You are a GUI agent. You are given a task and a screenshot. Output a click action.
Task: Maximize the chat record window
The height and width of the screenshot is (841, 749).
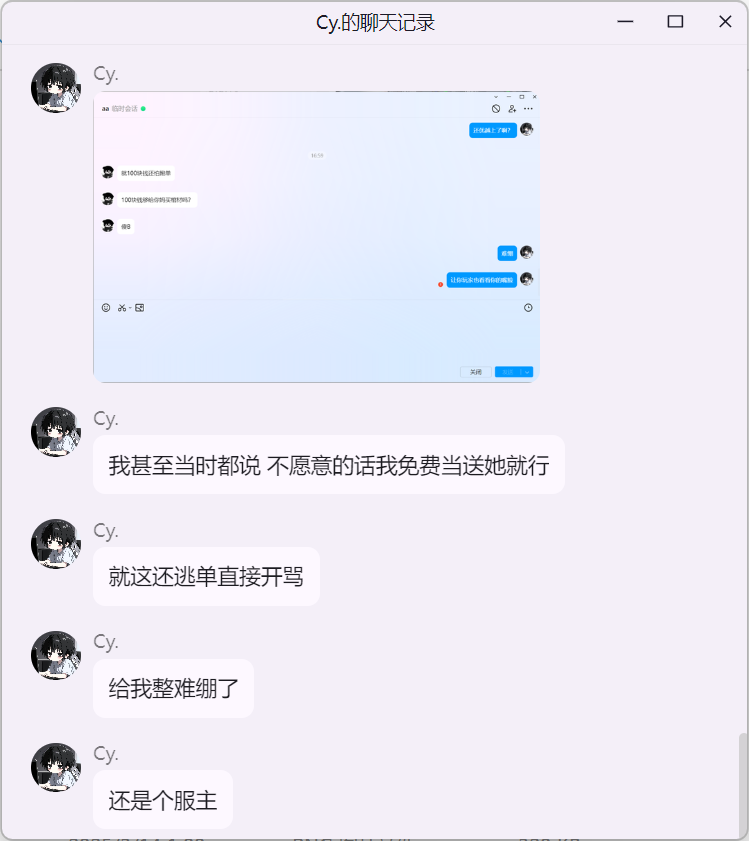point(675,21)
